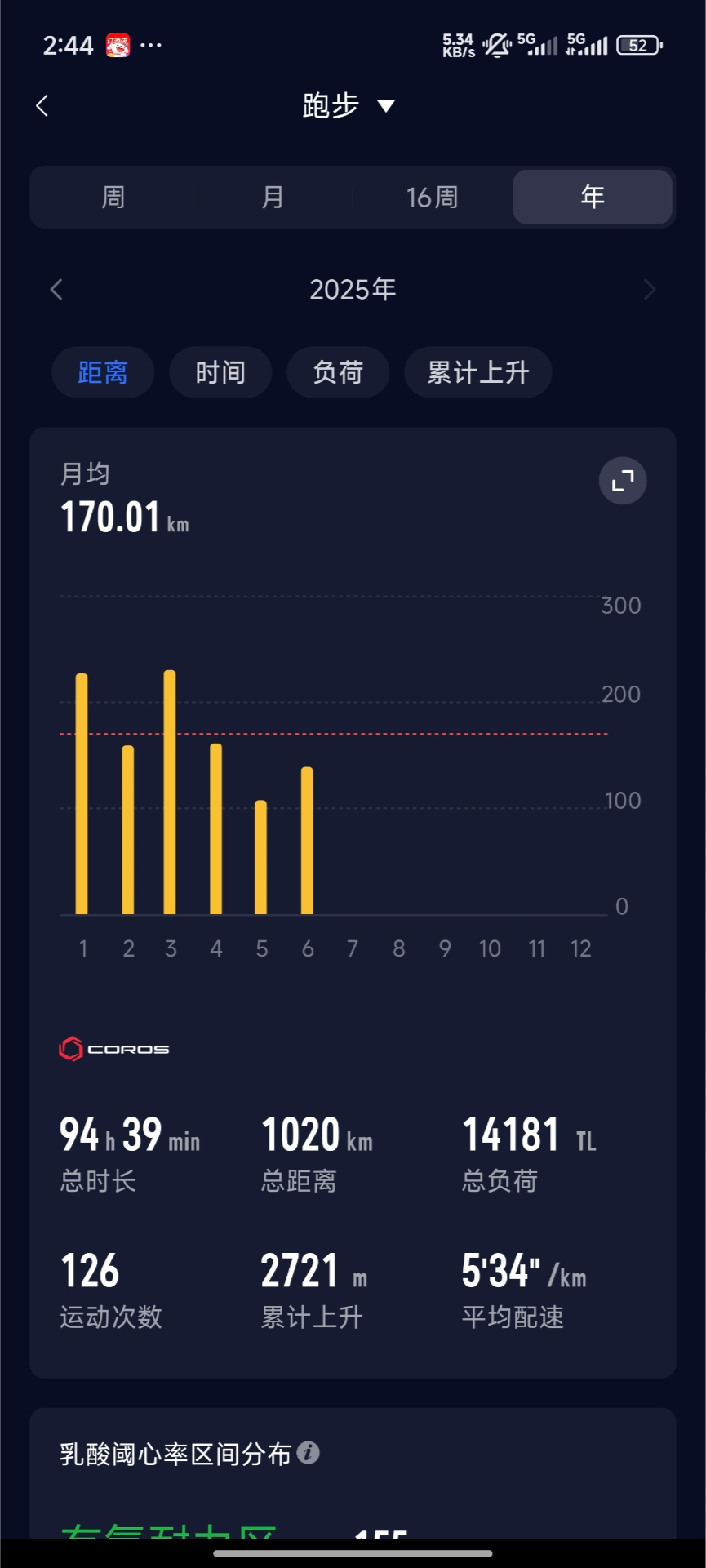Select the 年 tab
The height and width of the screenshot is (1568, 706).
(x=592, y=197)
